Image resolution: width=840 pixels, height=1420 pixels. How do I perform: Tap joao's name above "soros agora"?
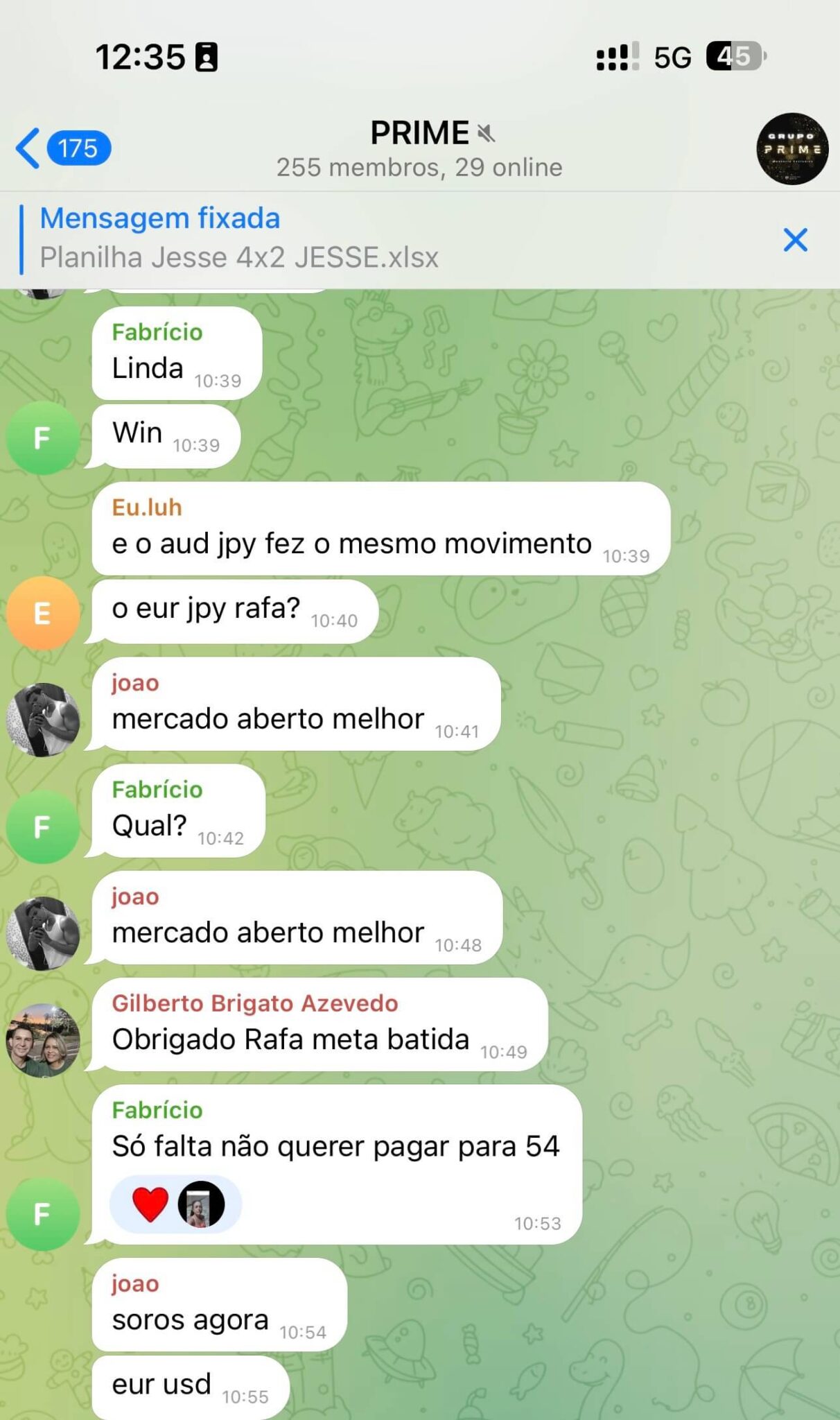pyautogui.click(x=136, y=1283)
